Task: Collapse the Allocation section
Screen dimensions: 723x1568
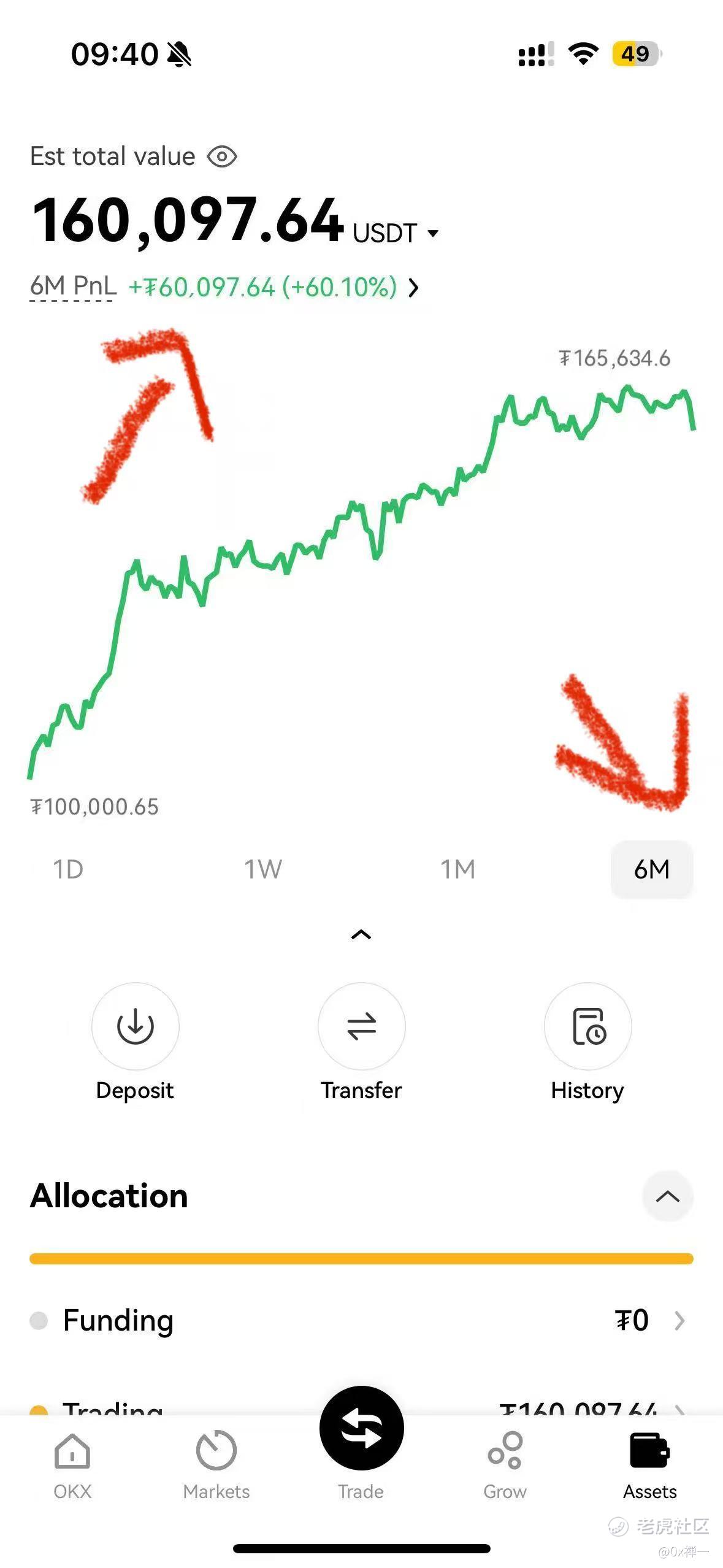Action: (x=667, y=1196)
